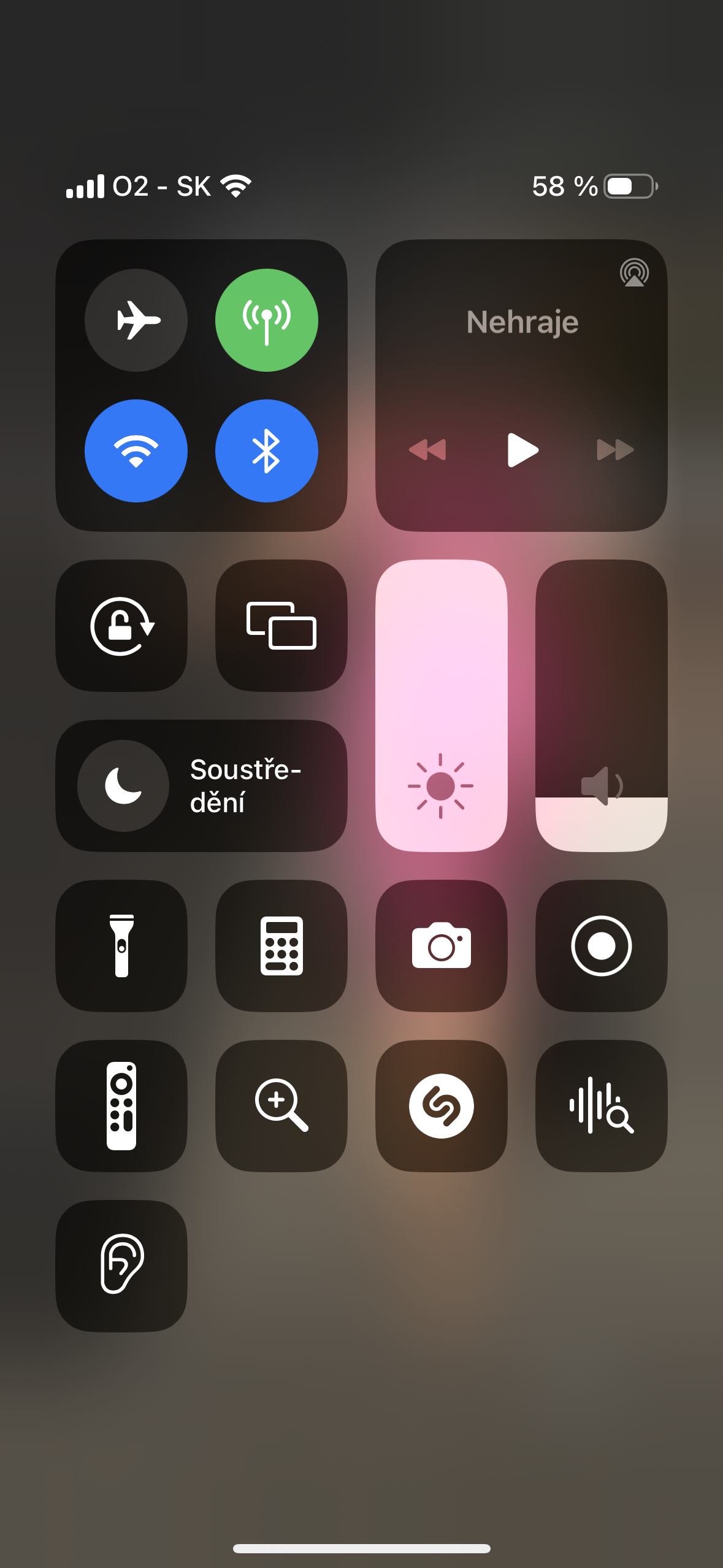Open screen mirroring
723x1568 pixels.
pyautogui.click(x=281, y=625)
